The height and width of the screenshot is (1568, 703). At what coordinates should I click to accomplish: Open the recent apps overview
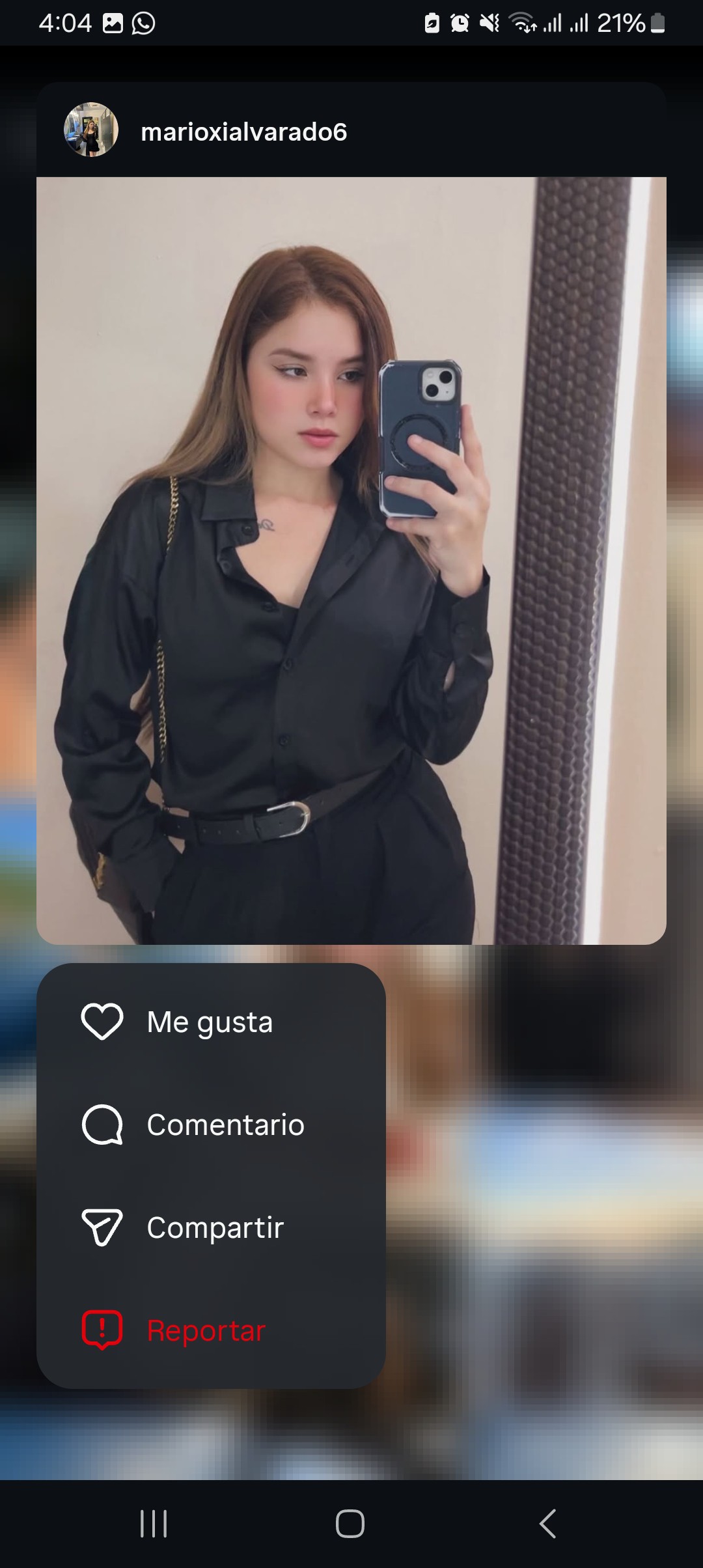tap(154, 1524)
